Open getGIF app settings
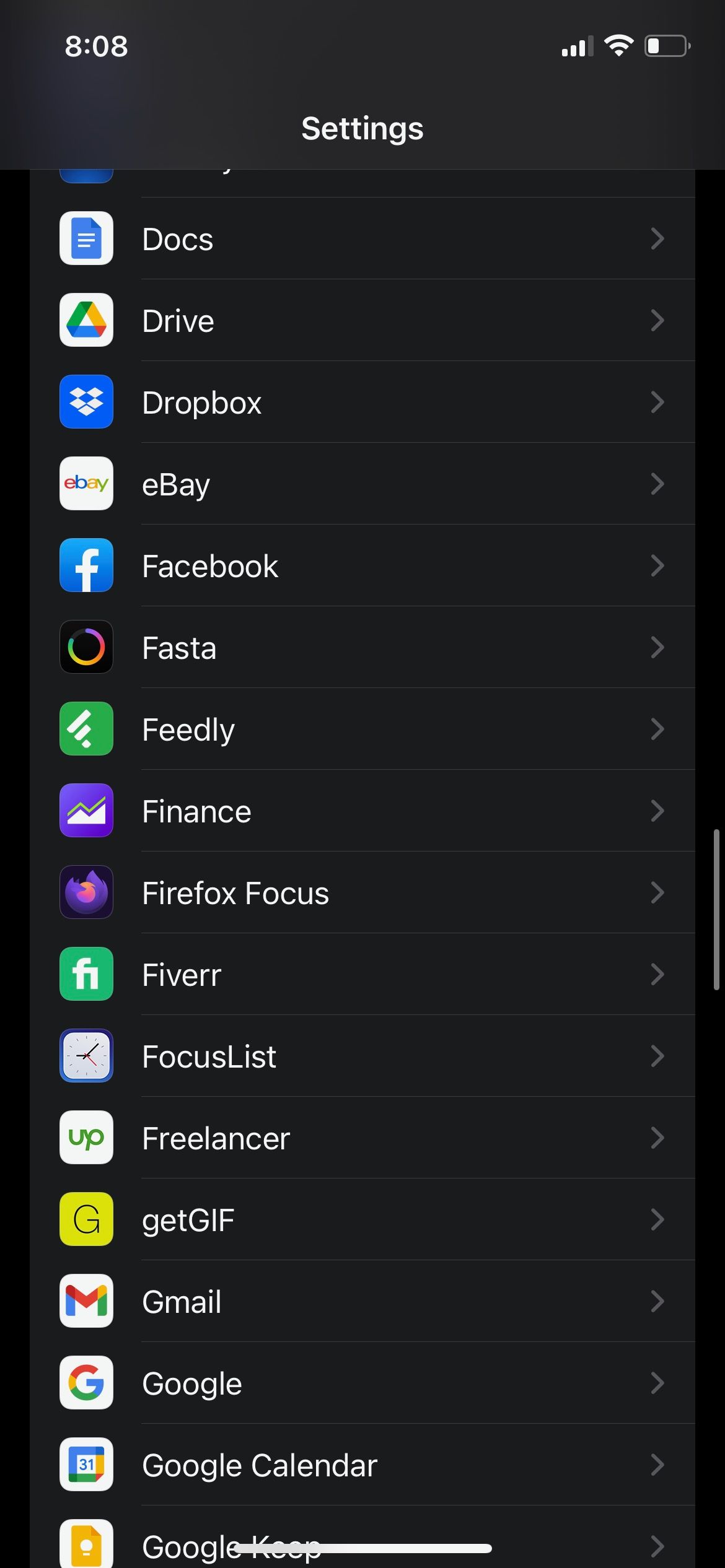Image resolution: width=725 pixels, height=1568 pixels. [362, 1220]
